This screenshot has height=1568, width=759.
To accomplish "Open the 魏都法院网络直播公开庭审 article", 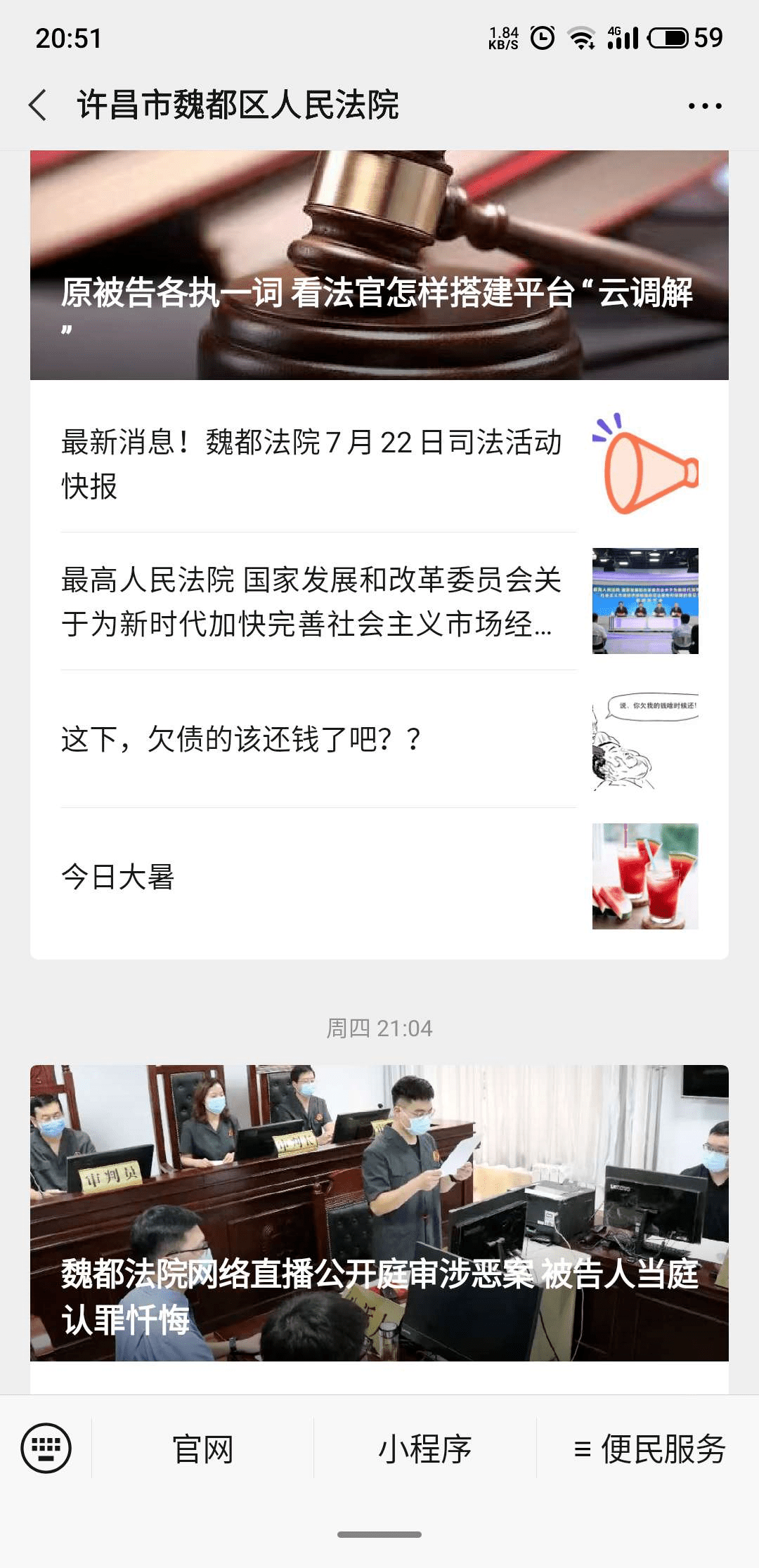I will pos(379,1213).
